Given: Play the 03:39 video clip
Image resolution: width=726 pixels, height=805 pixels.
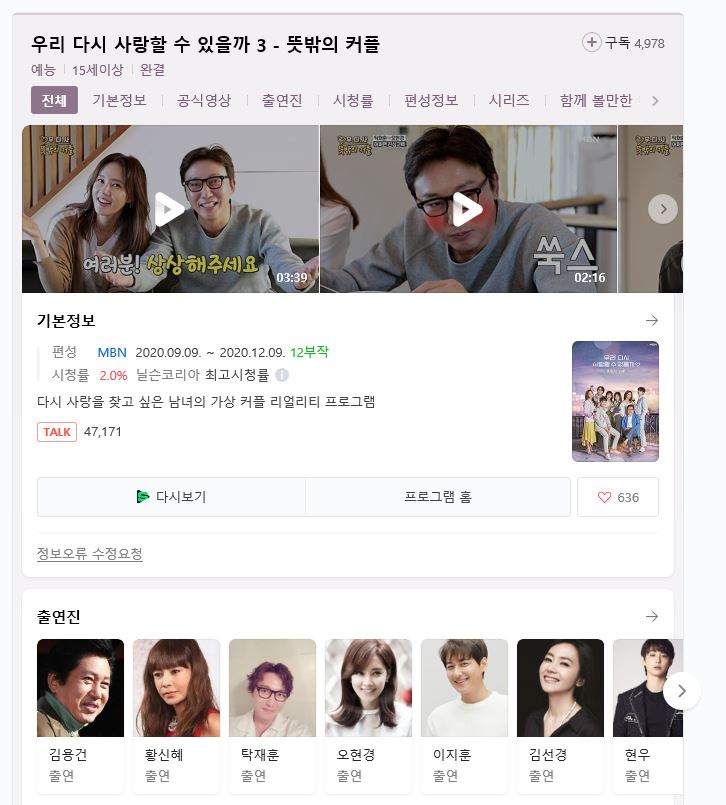Looking at the screenshot, I should click(x=170, y=209).
